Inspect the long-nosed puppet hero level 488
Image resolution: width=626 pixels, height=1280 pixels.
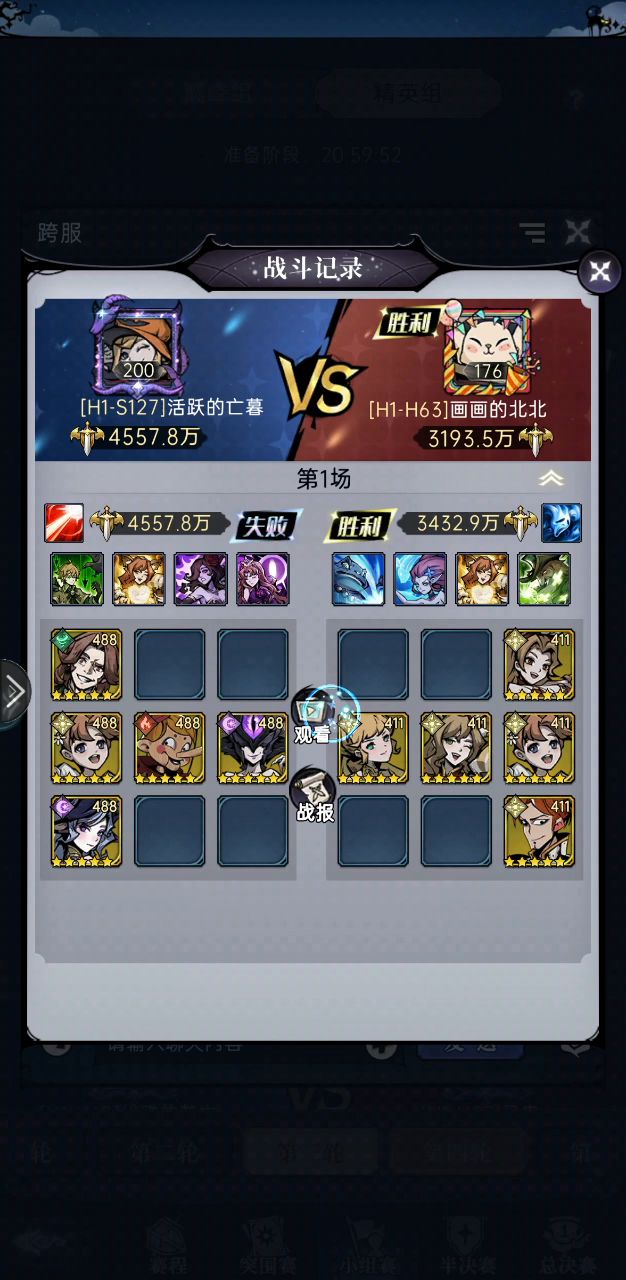(170, 747)
